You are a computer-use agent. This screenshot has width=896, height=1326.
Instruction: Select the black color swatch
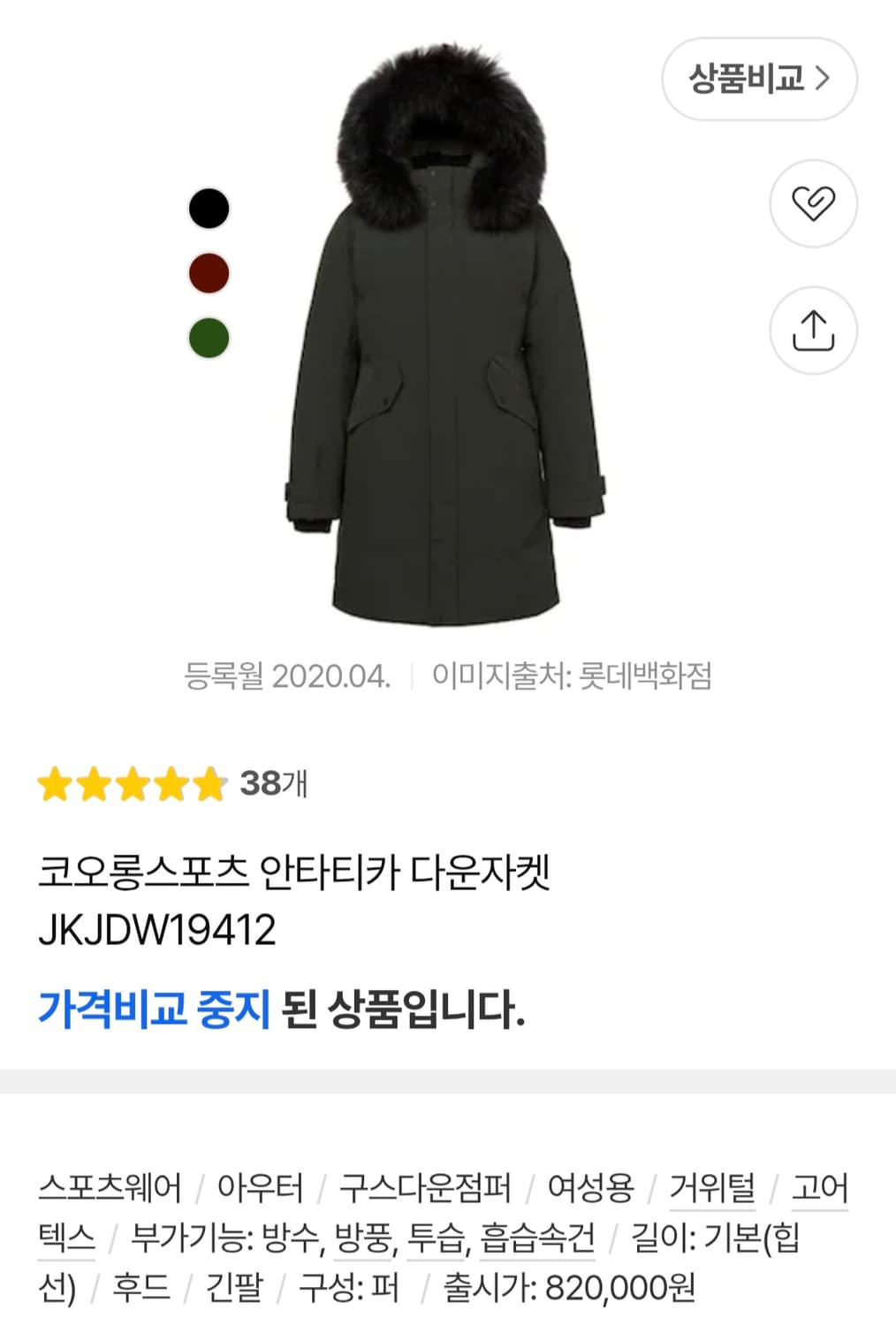pyautogui.click(x=209, y=210)
